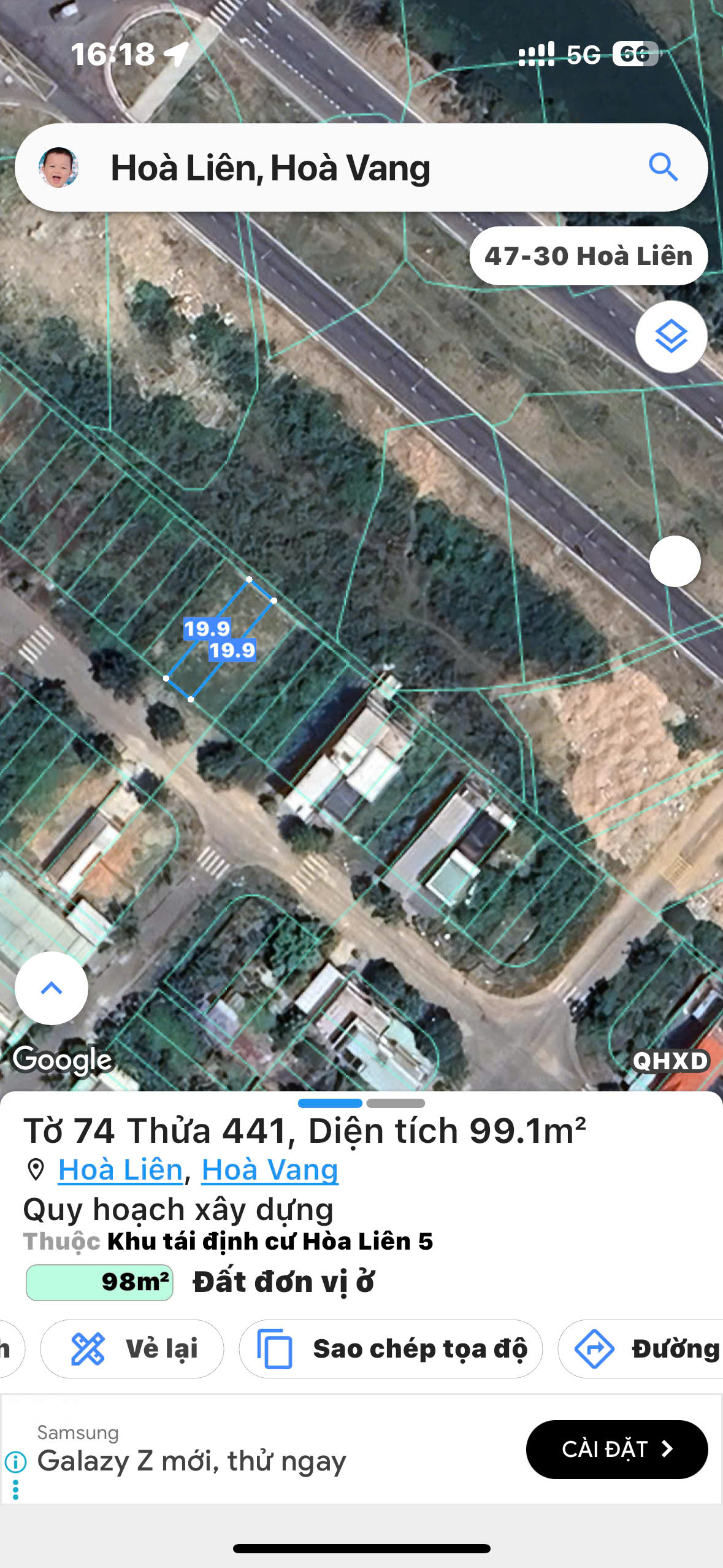Screen dimensions: 723x1568
Task: Expand the panel with the up chevron button
Action: (x=52, y=988)
